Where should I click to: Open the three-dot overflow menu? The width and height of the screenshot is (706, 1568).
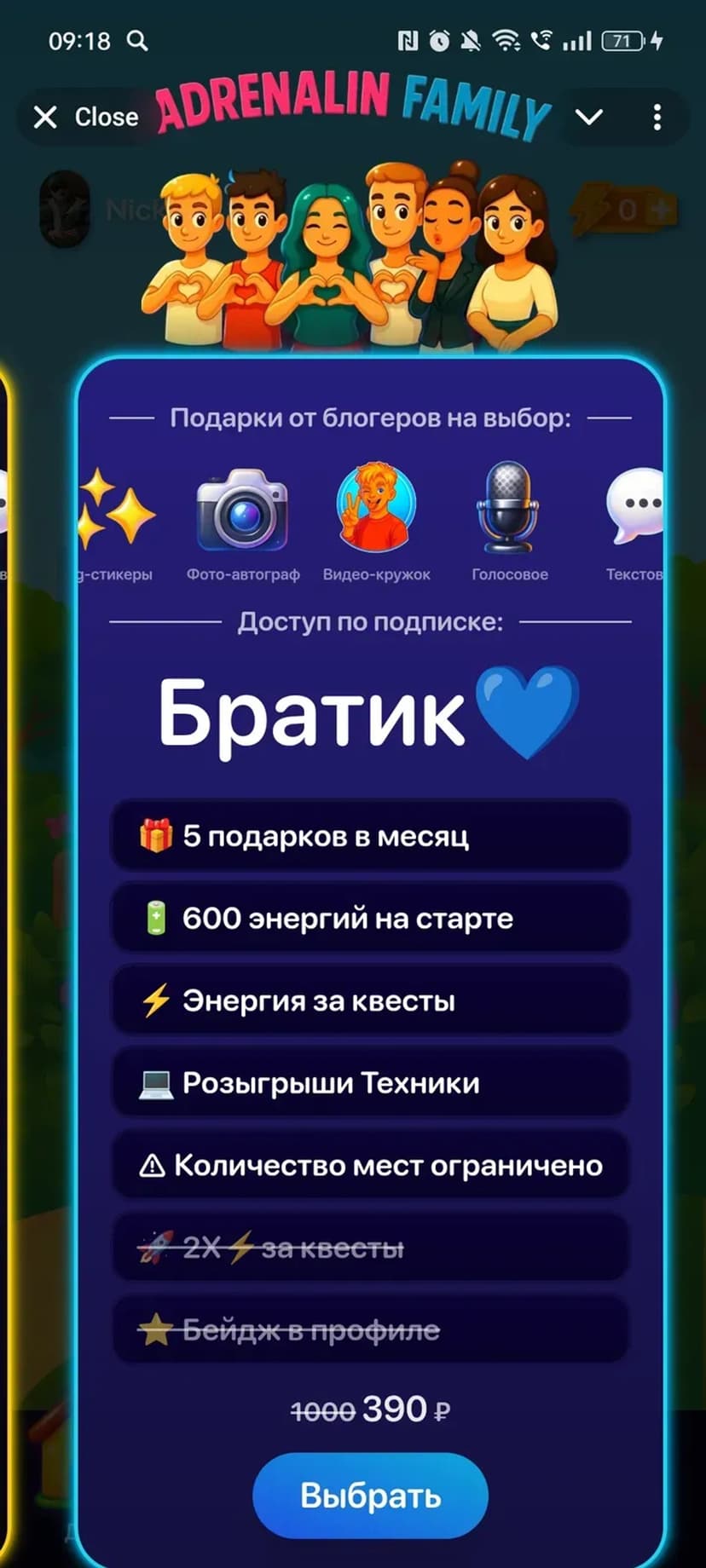click(x=657, y=118)
